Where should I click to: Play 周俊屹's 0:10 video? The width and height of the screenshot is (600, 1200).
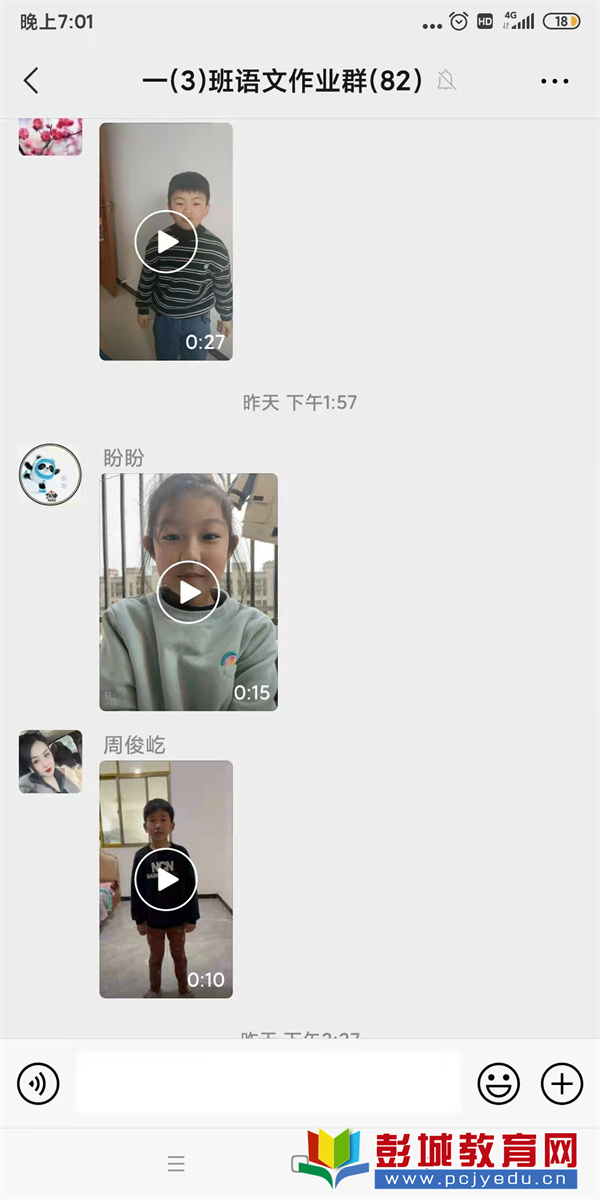point(166,879)
